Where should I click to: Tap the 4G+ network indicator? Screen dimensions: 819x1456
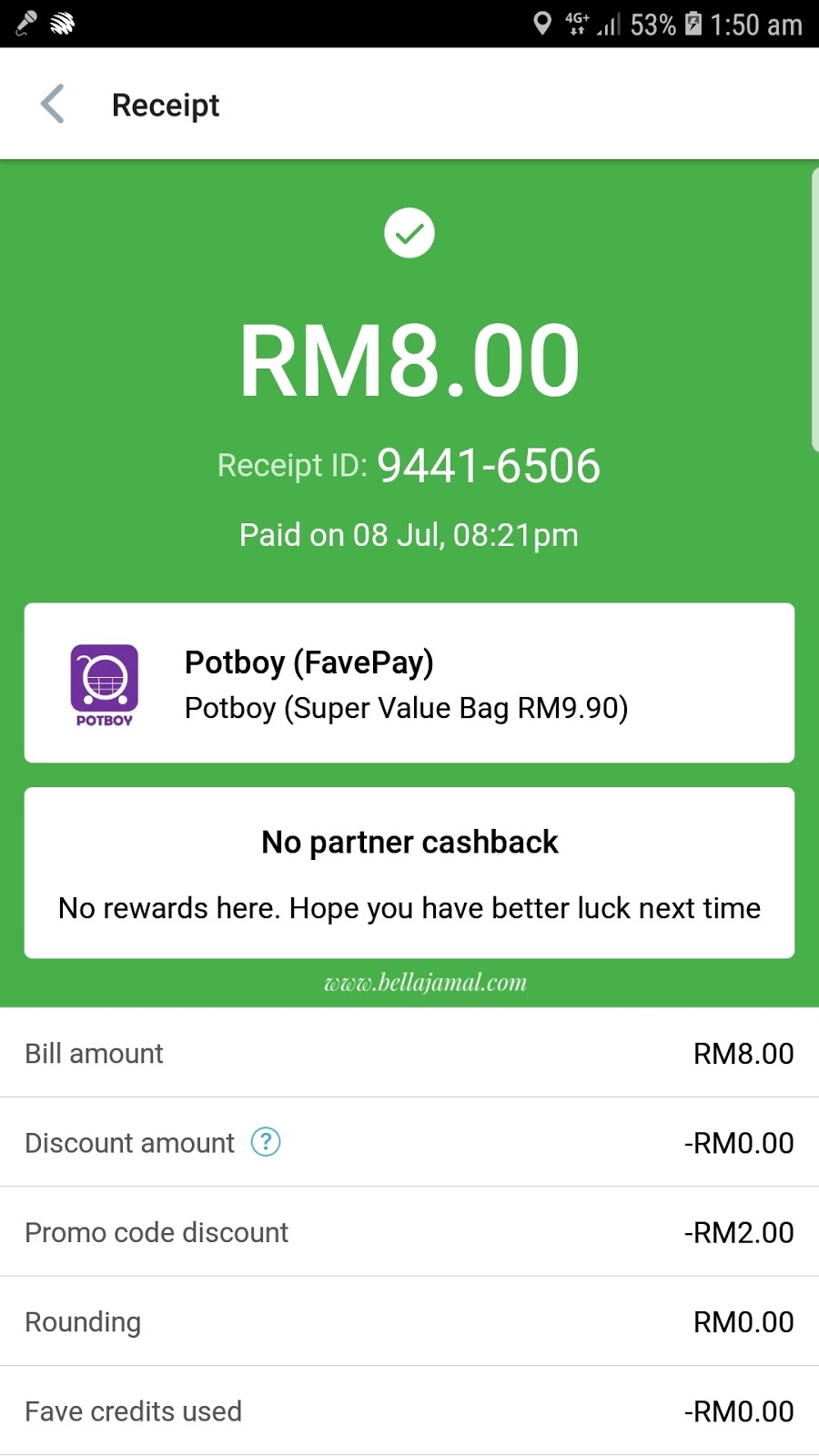click(575, 25)
